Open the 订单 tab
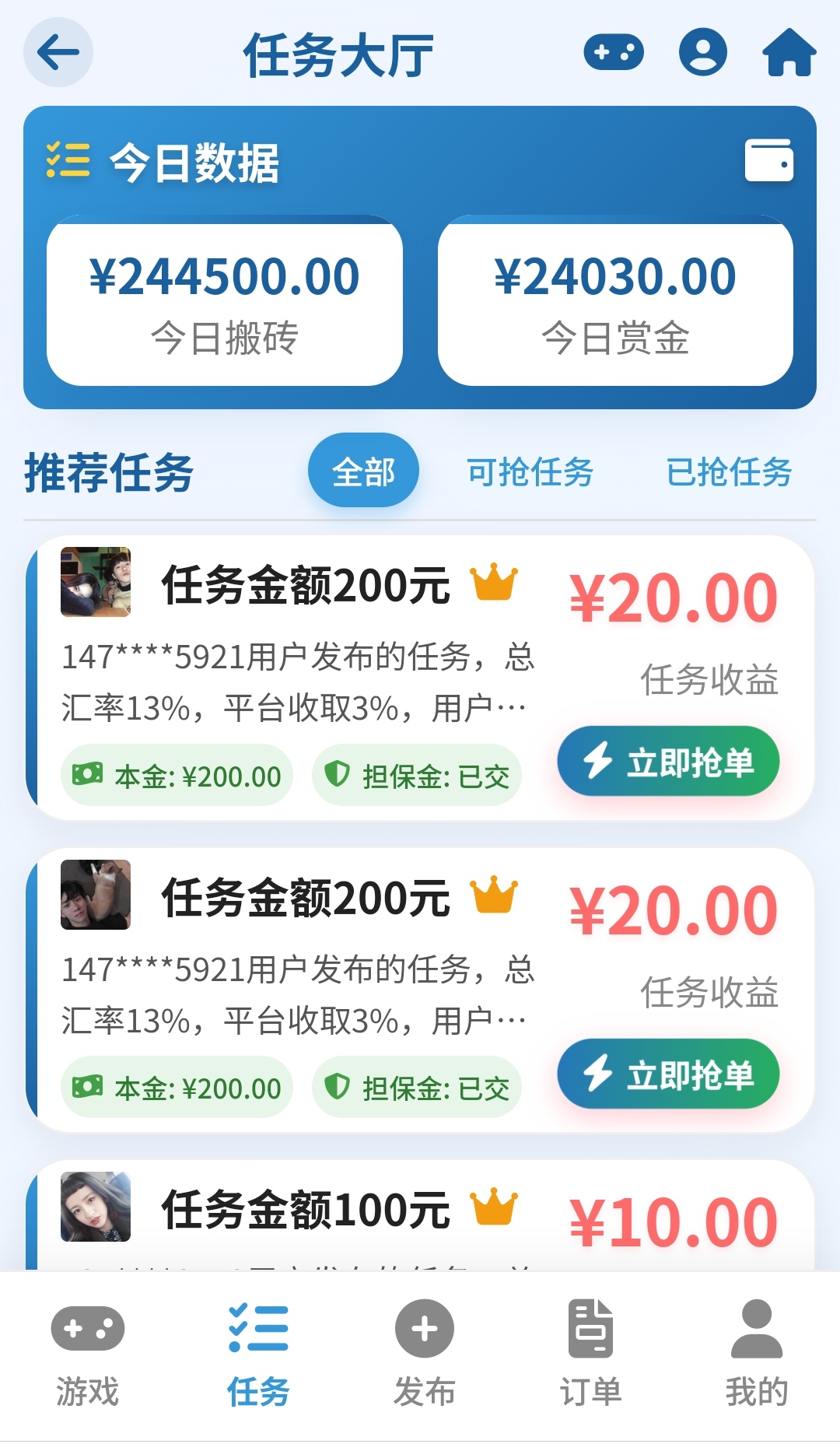This screenshot has width=840, height=1451. [x=591, y=1354]
